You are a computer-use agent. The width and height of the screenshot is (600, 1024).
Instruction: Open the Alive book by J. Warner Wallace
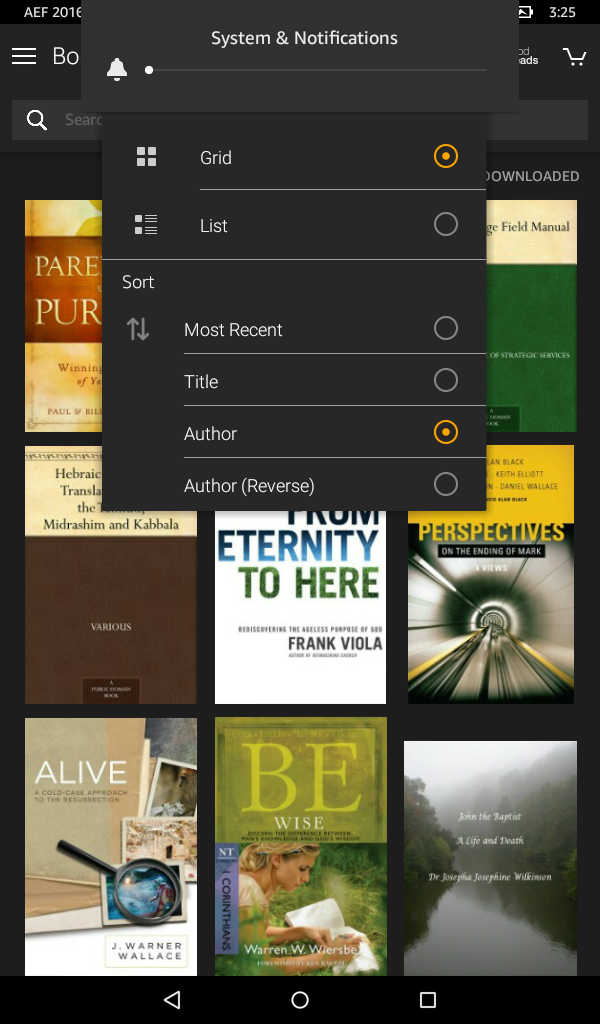111,846
